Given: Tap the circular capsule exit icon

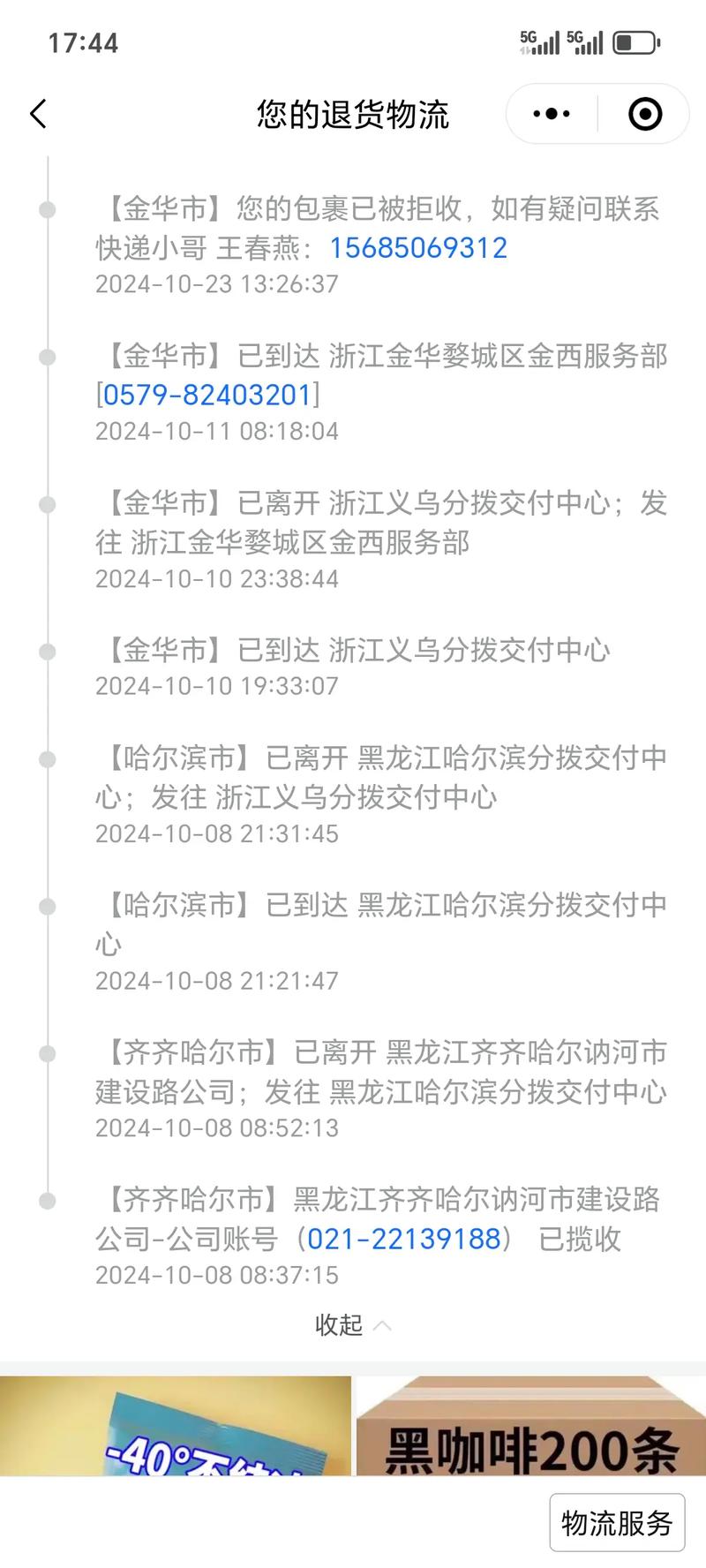Looking at the screenshot, I should [x=643, y=114].
